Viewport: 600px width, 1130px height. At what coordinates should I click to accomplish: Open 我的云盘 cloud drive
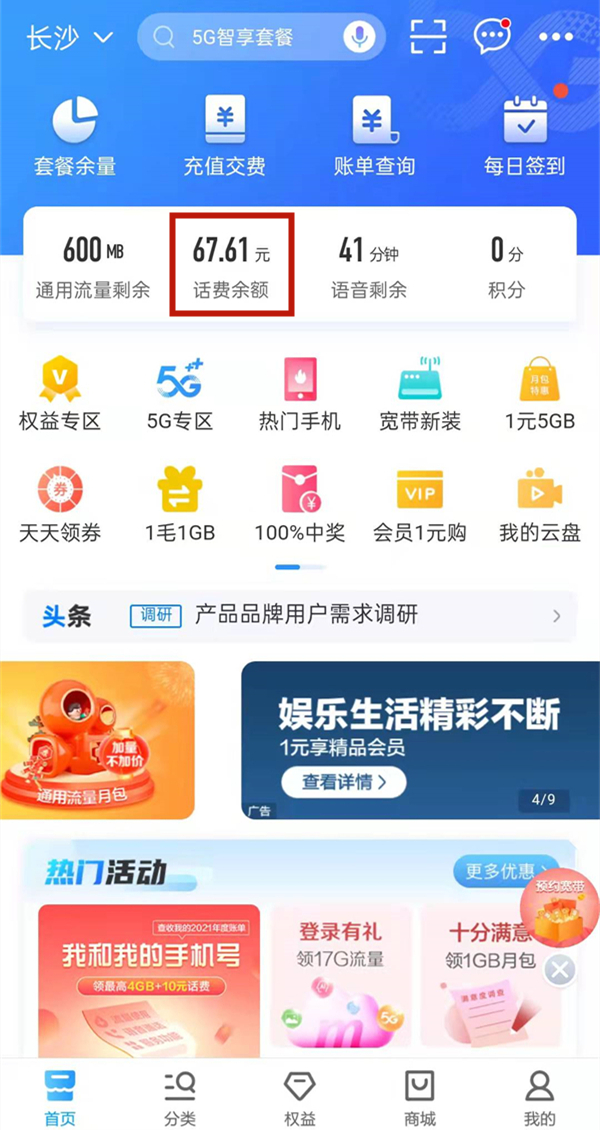coord(540,506)
